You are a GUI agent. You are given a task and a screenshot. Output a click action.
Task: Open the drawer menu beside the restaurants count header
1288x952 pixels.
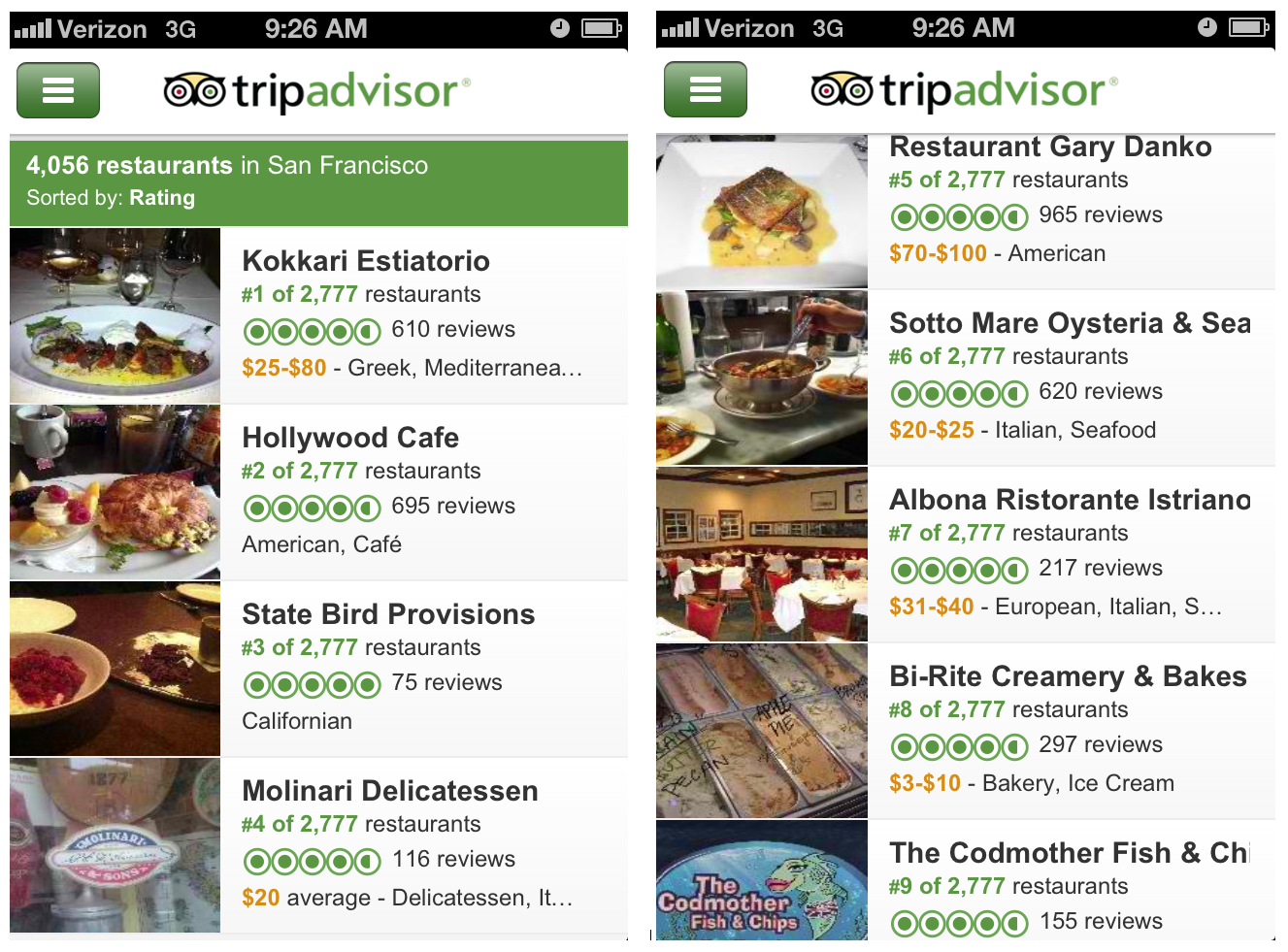(58, 90)
